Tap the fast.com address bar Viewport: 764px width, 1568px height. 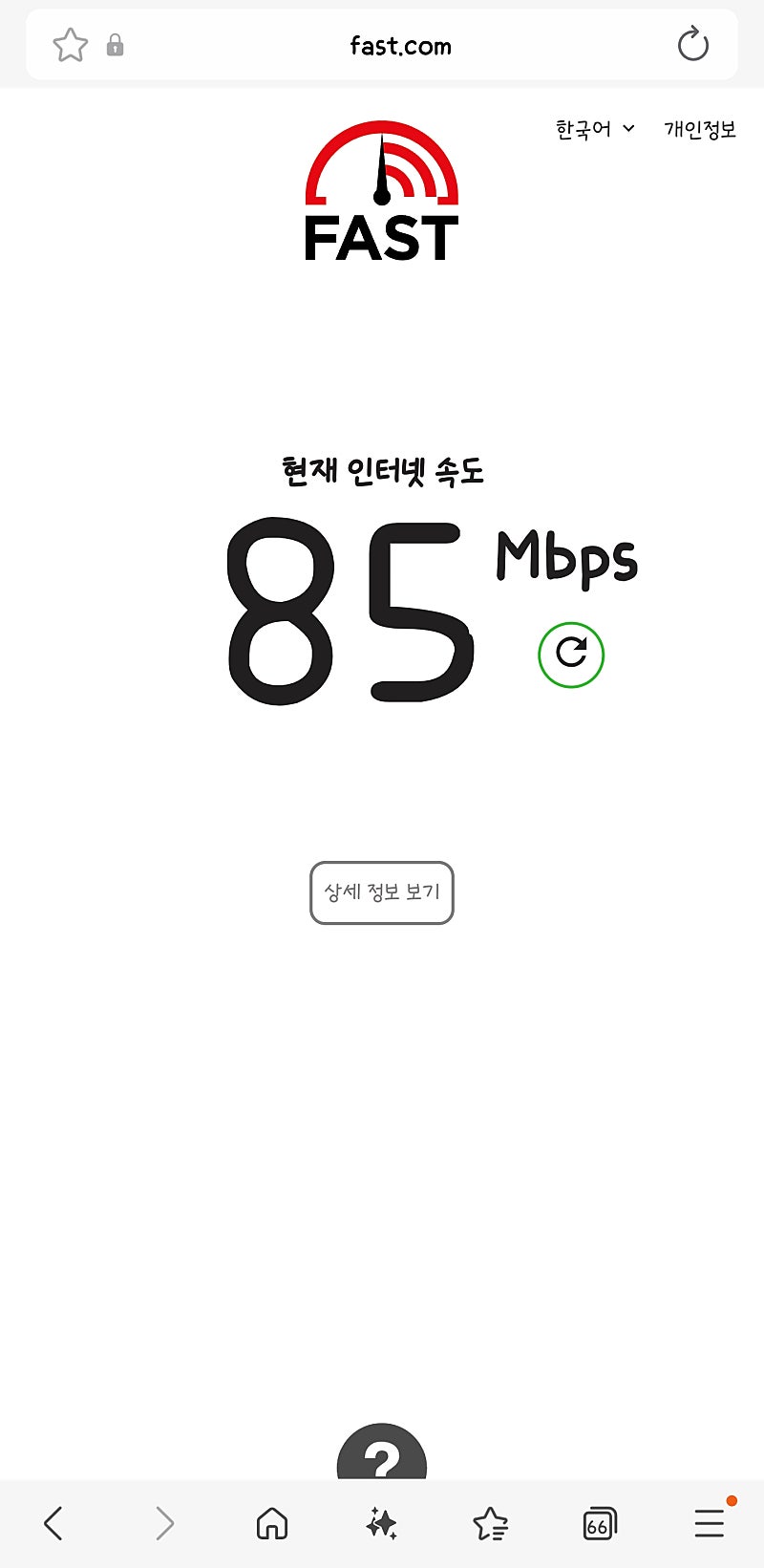coord(400,46)
